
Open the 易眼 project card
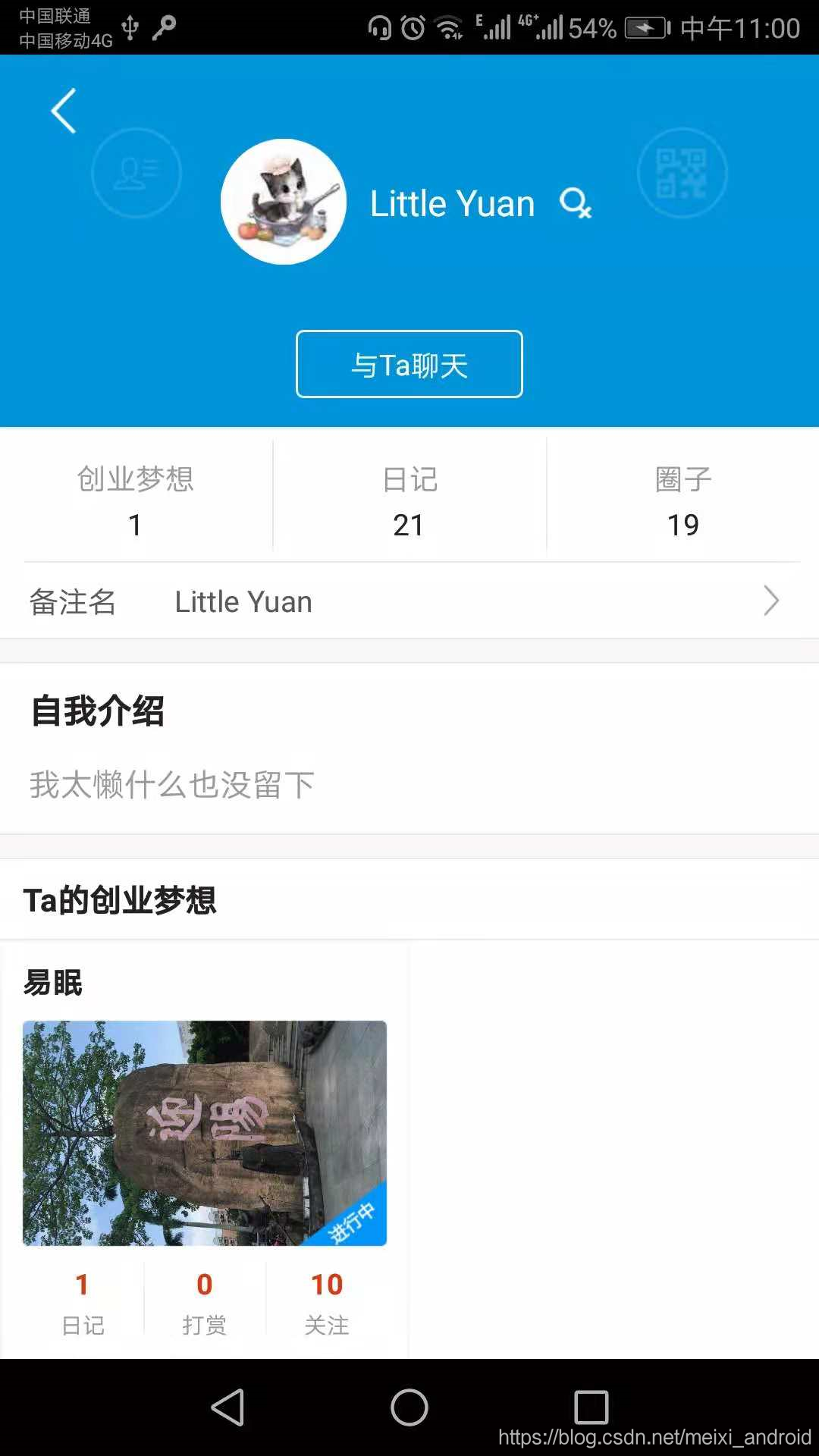205,1133
